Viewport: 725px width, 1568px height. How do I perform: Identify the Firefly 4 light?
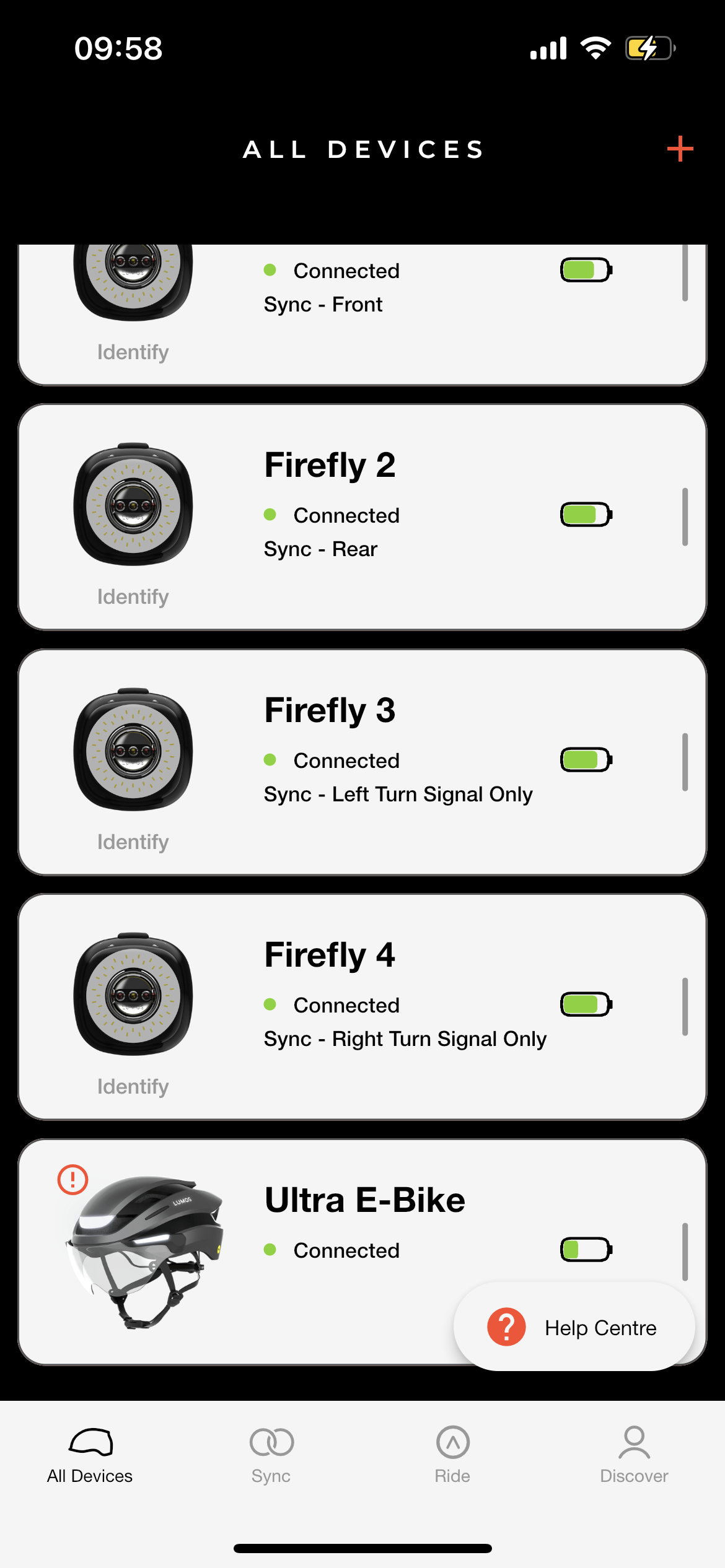click(x=133, y=1086)
